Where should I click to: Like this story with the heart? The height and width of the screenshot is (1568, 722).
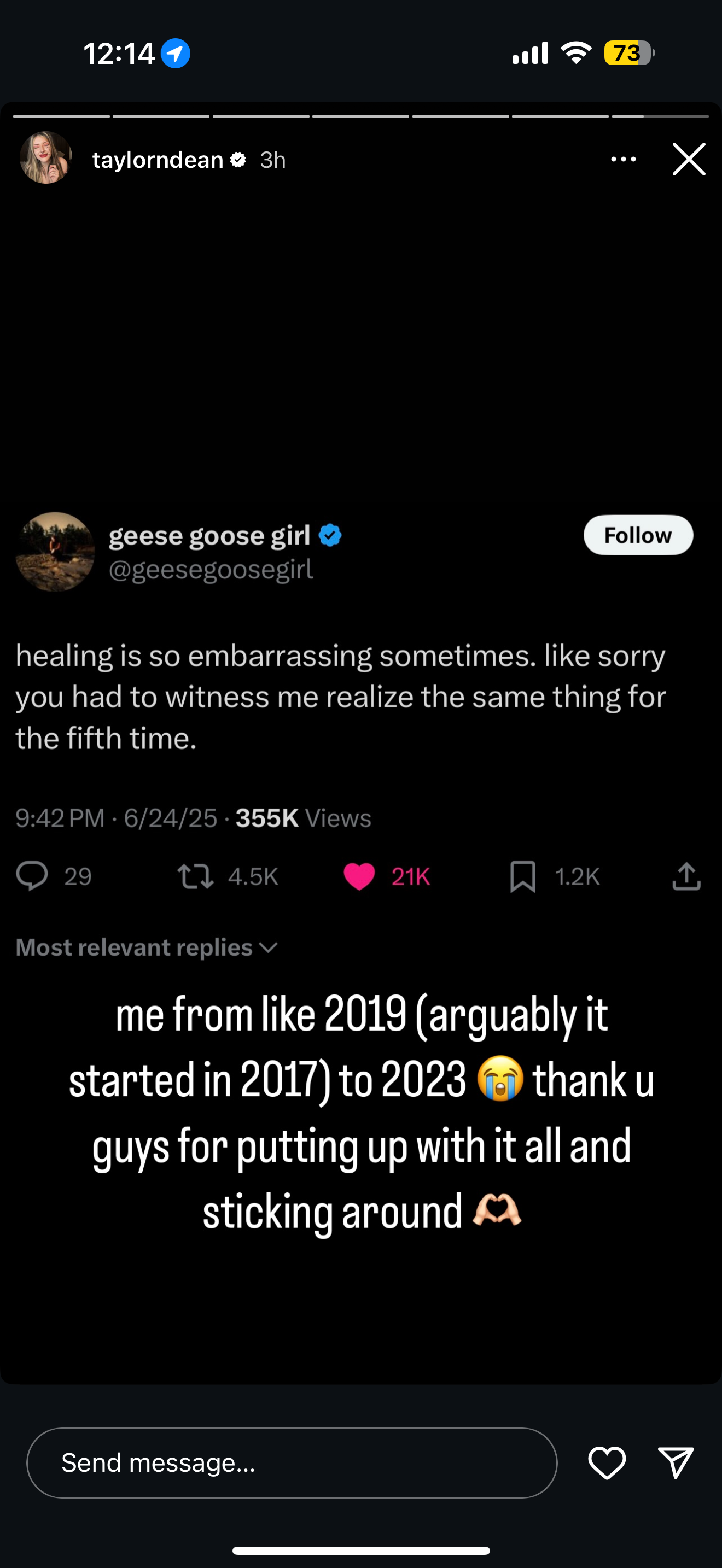point(607,1462)
